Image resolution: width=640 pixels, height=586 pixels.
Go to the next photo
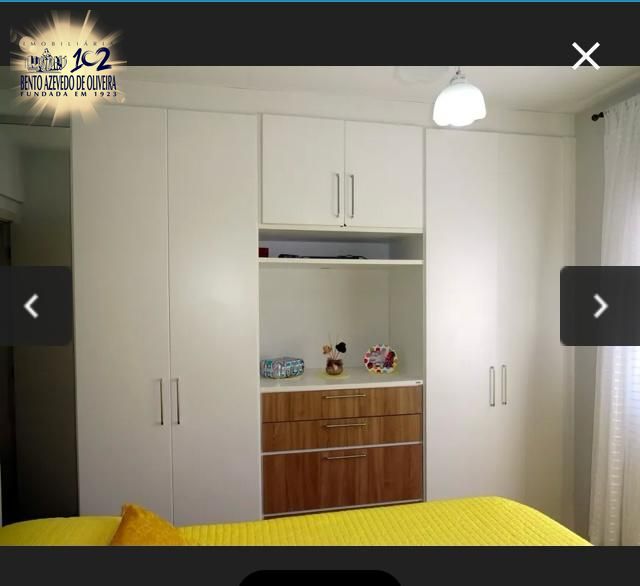click(x=600, y=306)
